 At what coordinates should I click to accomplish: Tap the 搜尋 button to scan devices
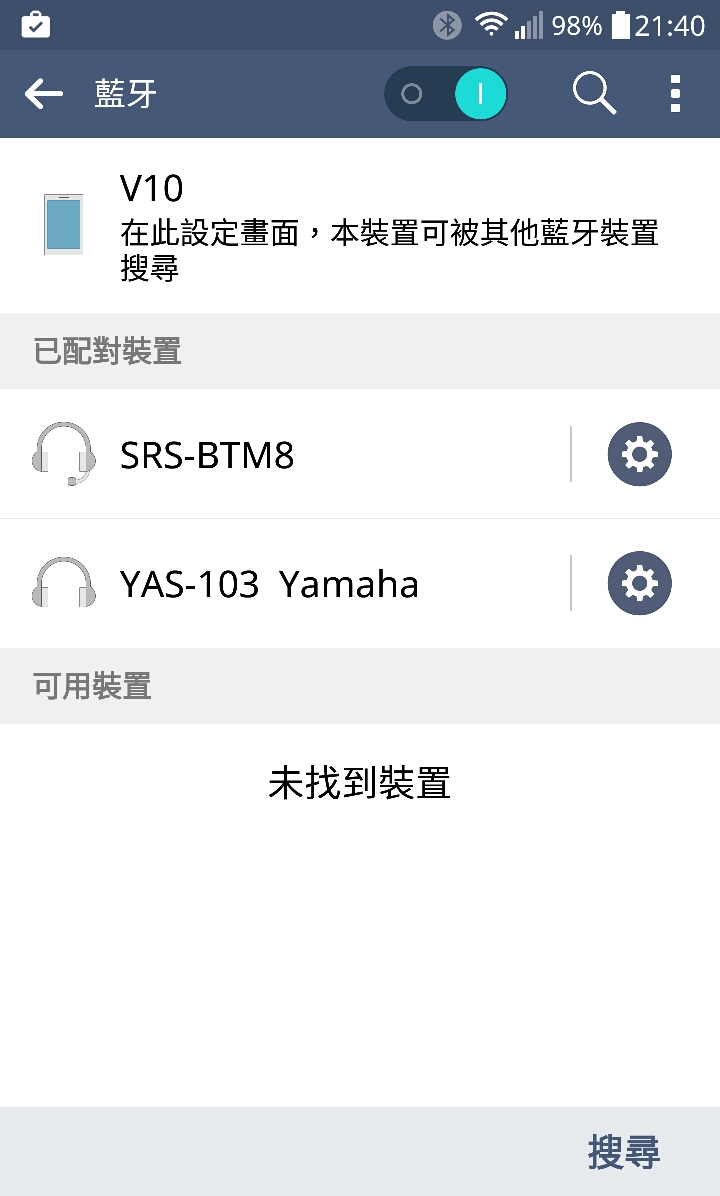click(623, 1151)
